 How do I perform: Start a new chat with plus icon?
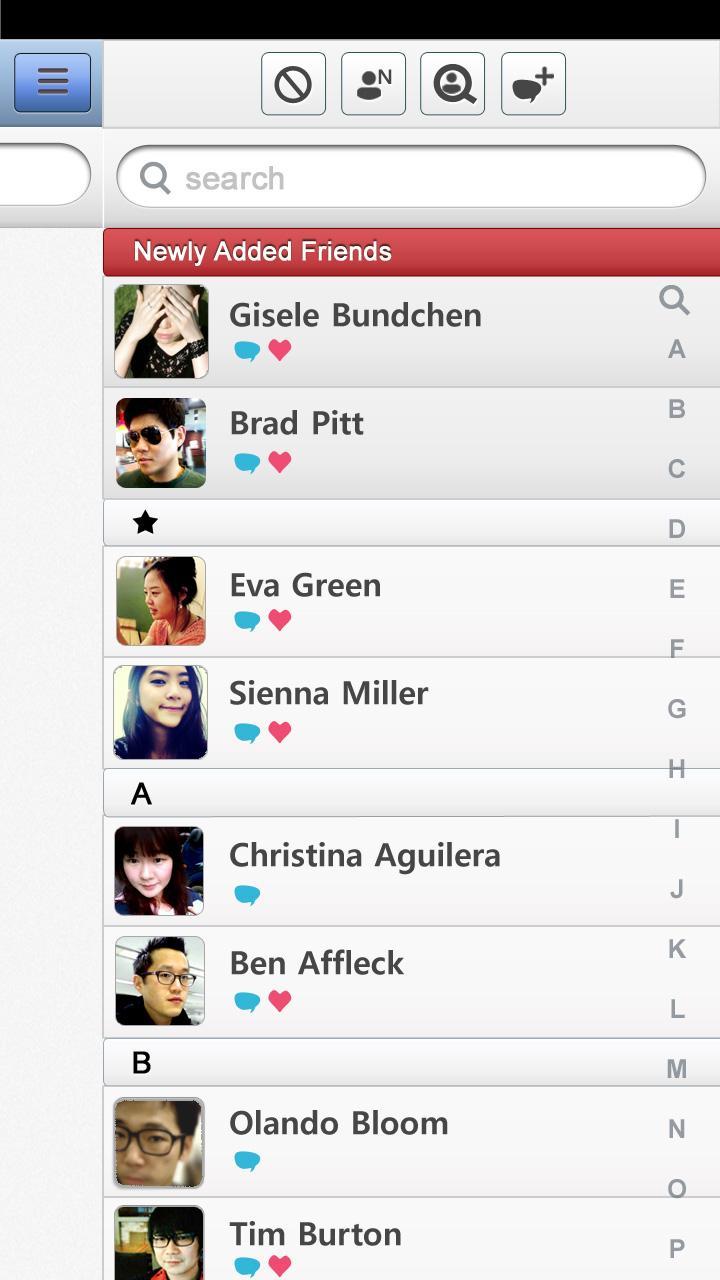click(x=533, y=84)
